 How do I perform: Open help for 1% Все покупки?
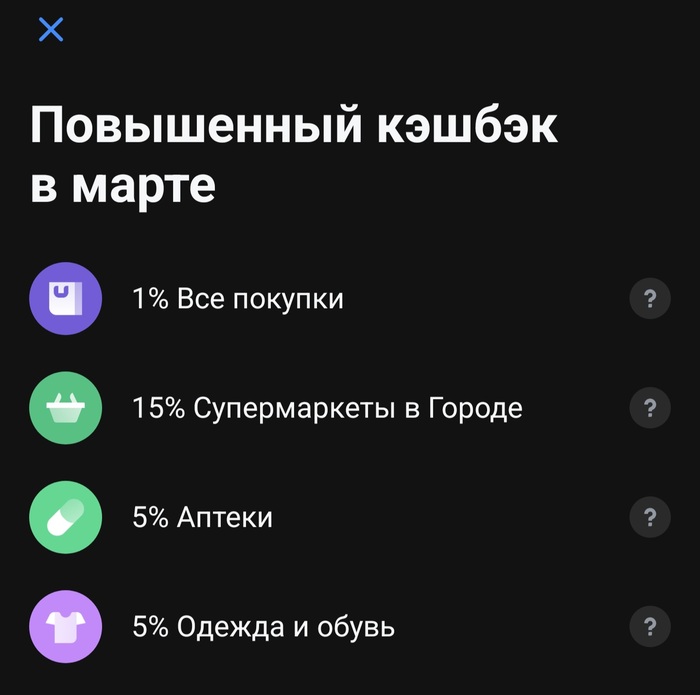click(x=650, y=298)
